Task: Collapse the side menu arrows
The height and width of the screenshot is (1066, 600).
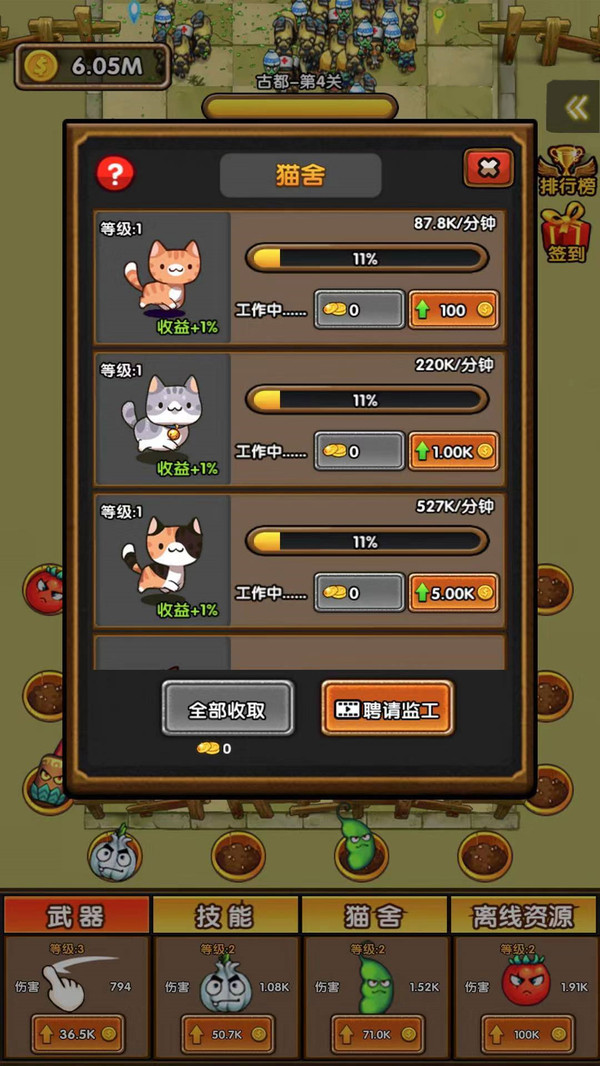Action: (x=575, y=109)
